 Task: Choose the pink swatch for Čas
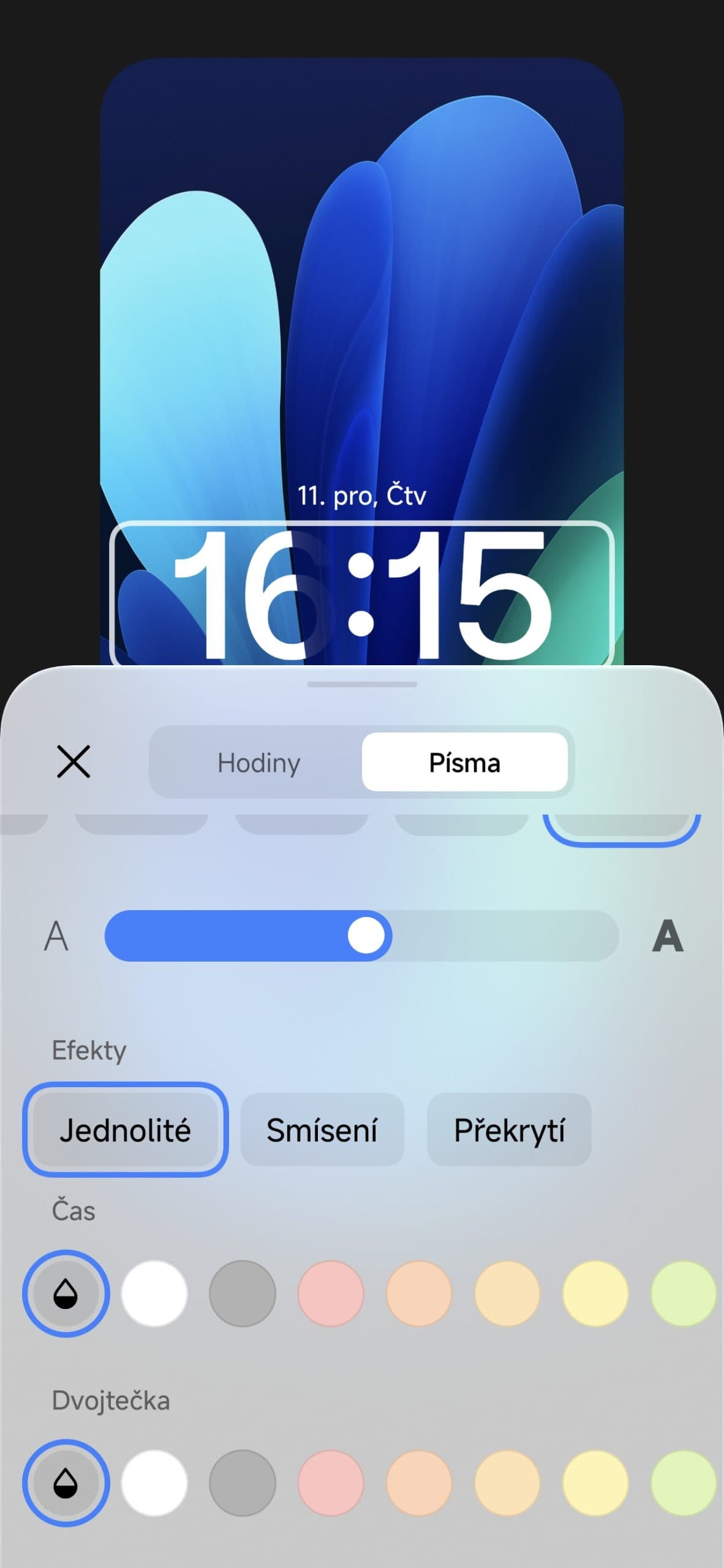(331, 1293)
